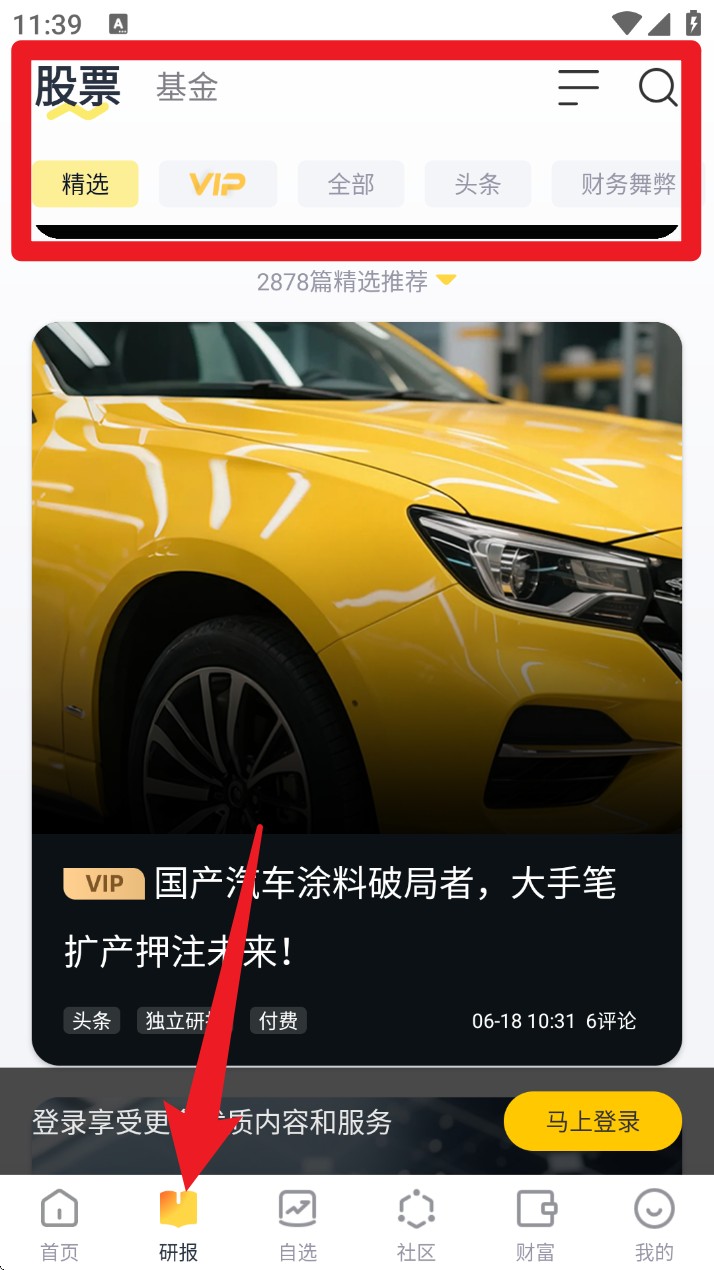Switch to the 基金 top tab

click(x=187, y=88)
